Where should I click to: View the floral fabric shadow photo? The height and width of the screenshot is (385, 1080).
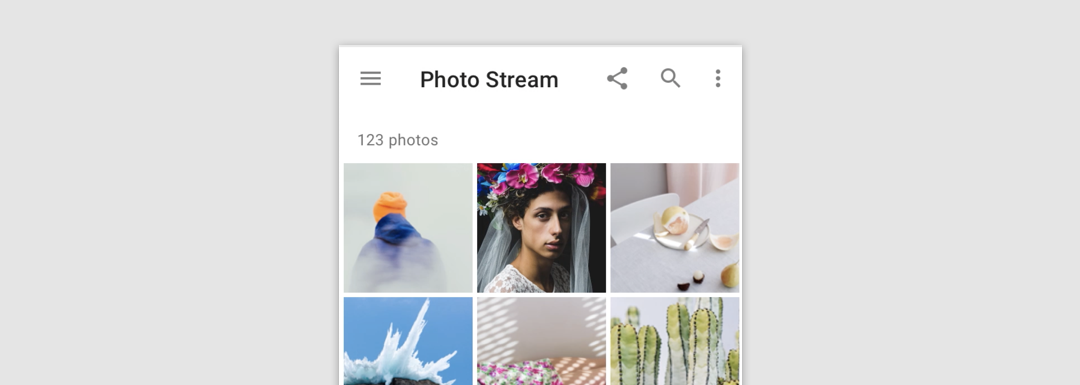click(541, 341)
